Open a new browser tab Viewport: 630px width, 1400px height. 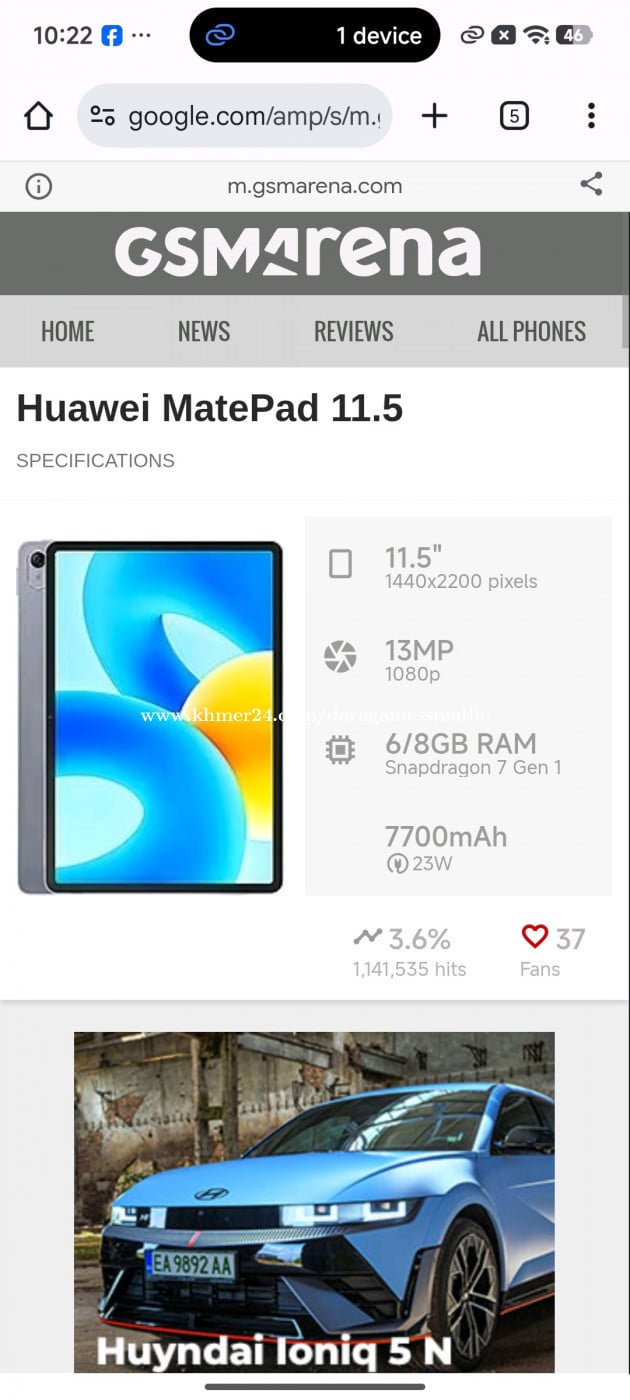434,116
